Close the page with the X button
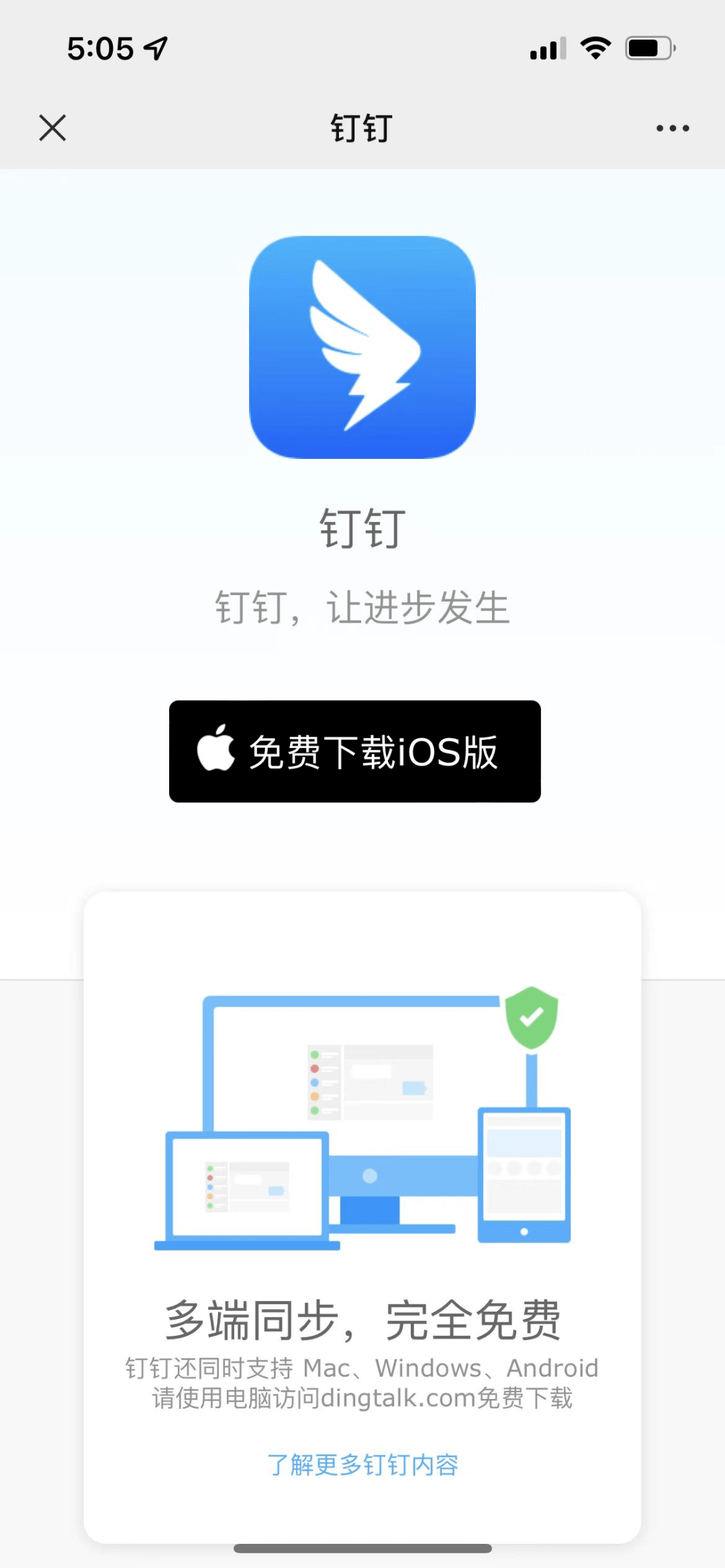725x1568 pixels. (52, 127)
